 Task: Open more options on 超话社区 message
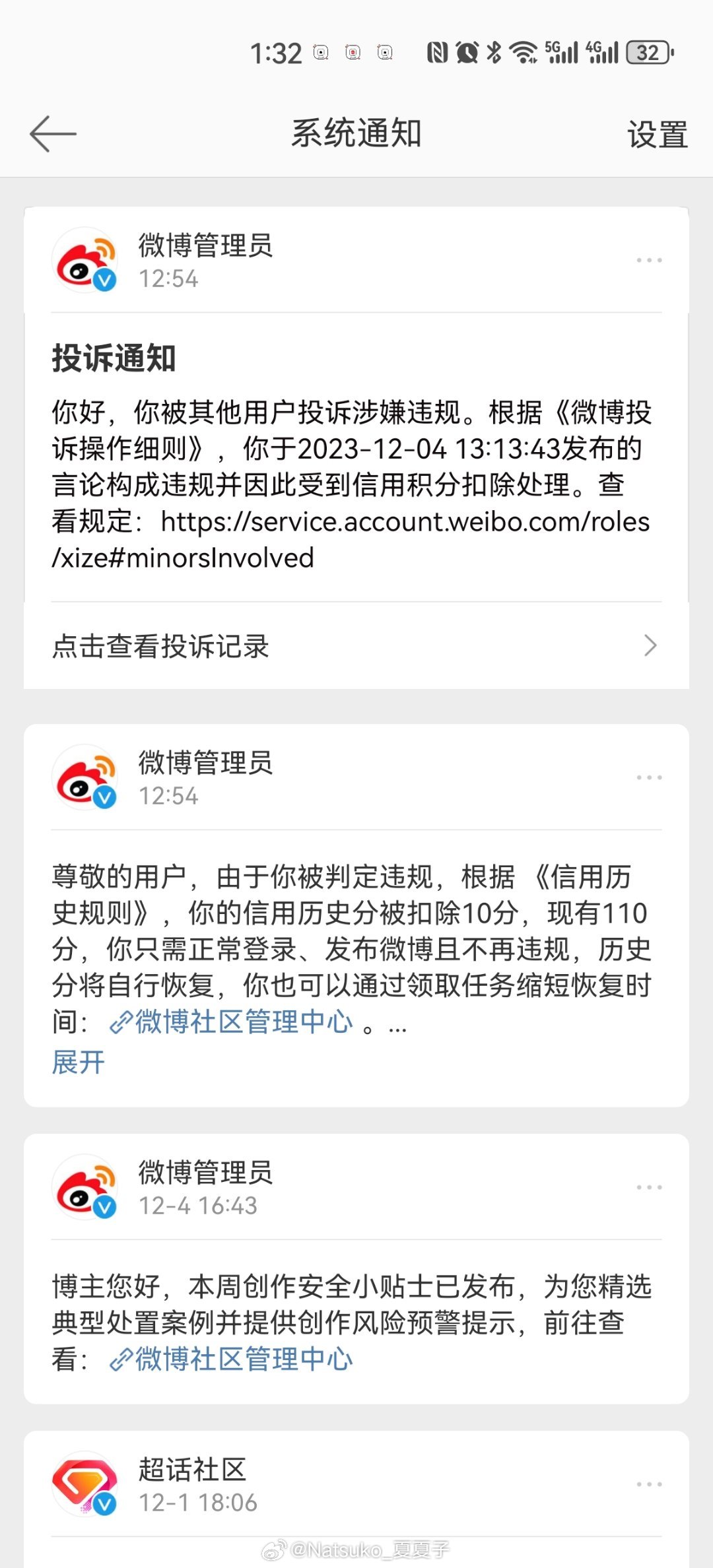tap(648, 1484)
